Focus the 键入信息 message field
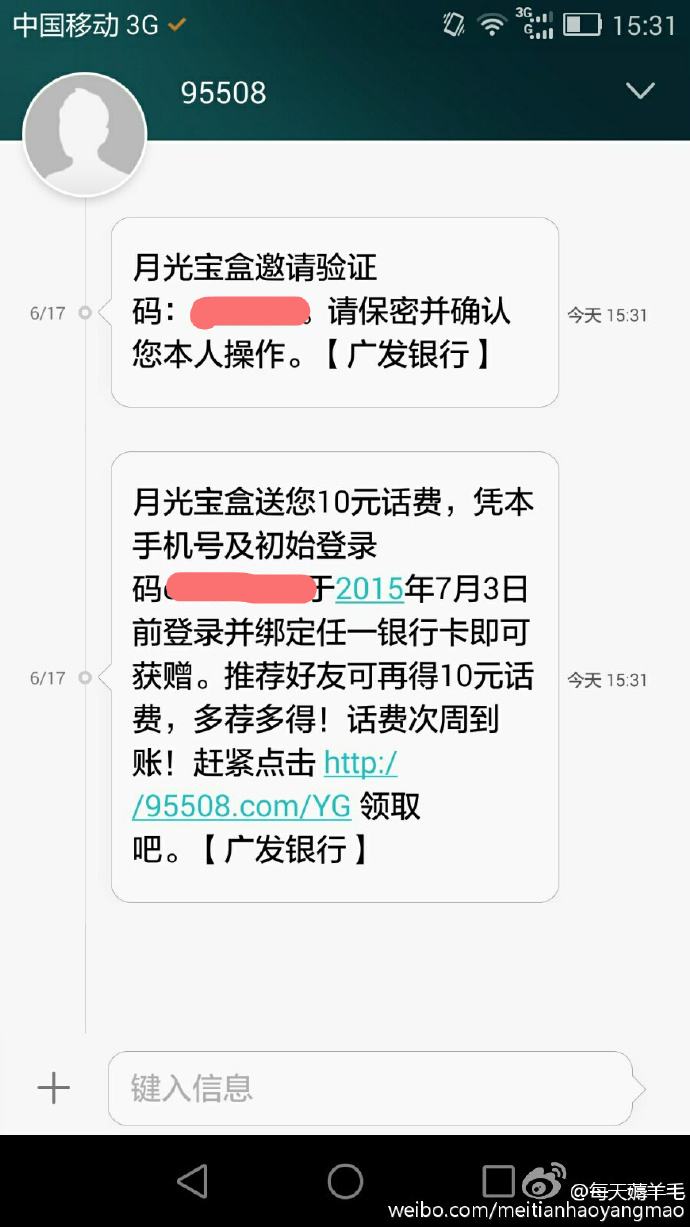Screen dimensions: 690x1227 [x=370, y=1088]
